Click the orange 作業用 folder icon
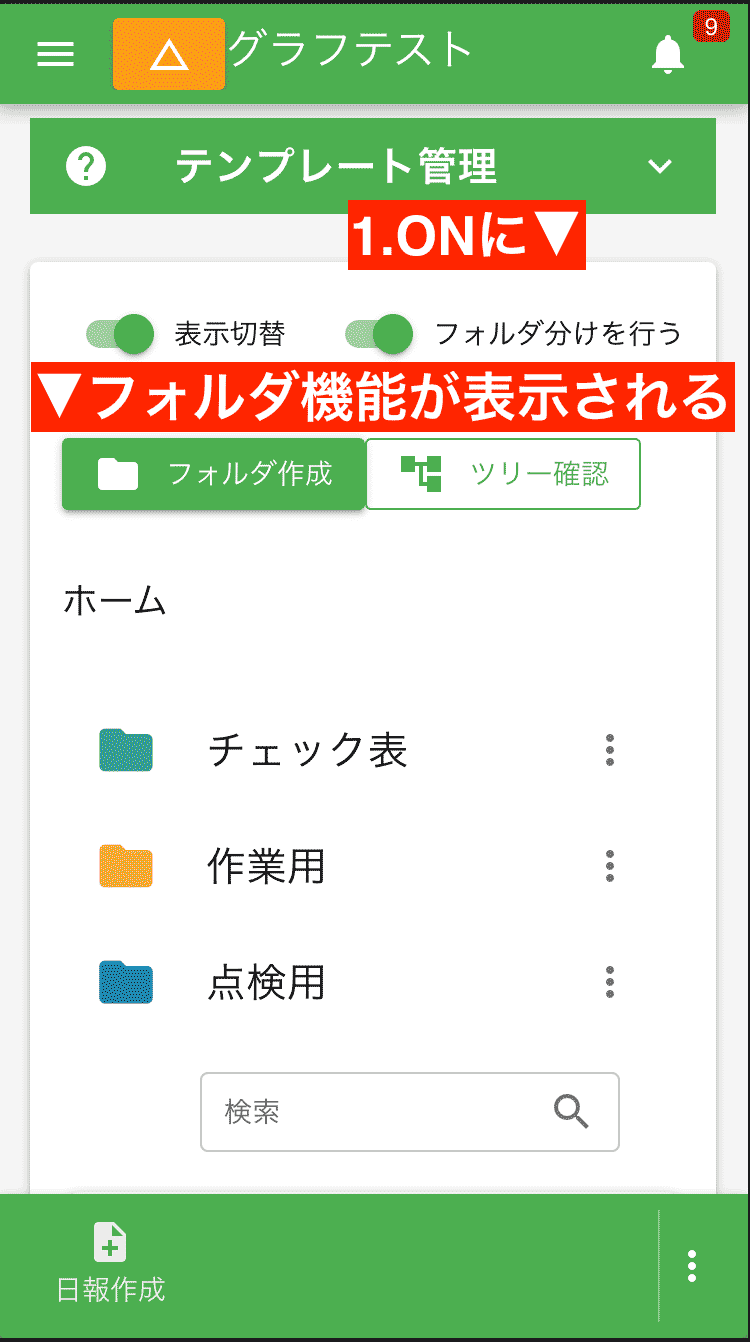 [x=125, y=867]
